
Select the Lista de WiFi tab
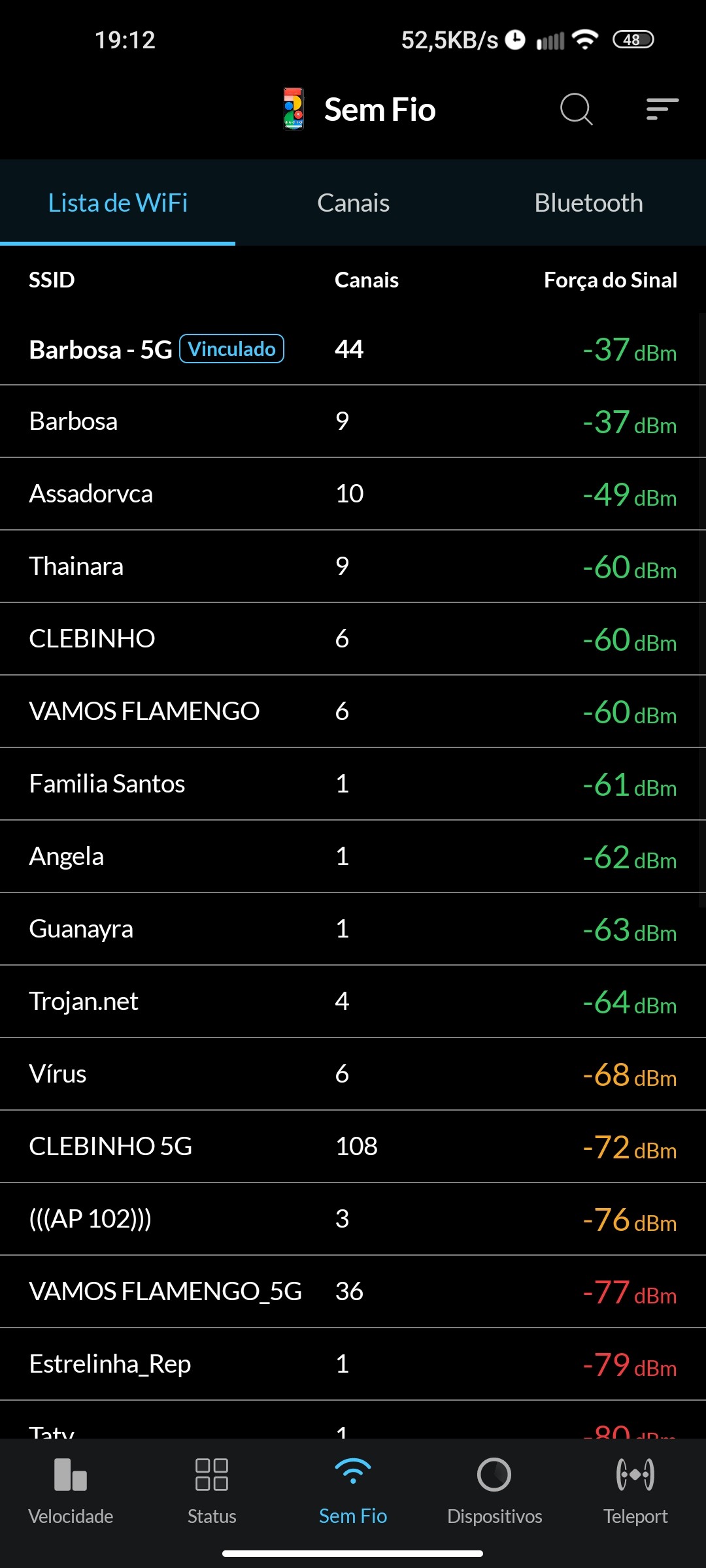click(118, 203)
